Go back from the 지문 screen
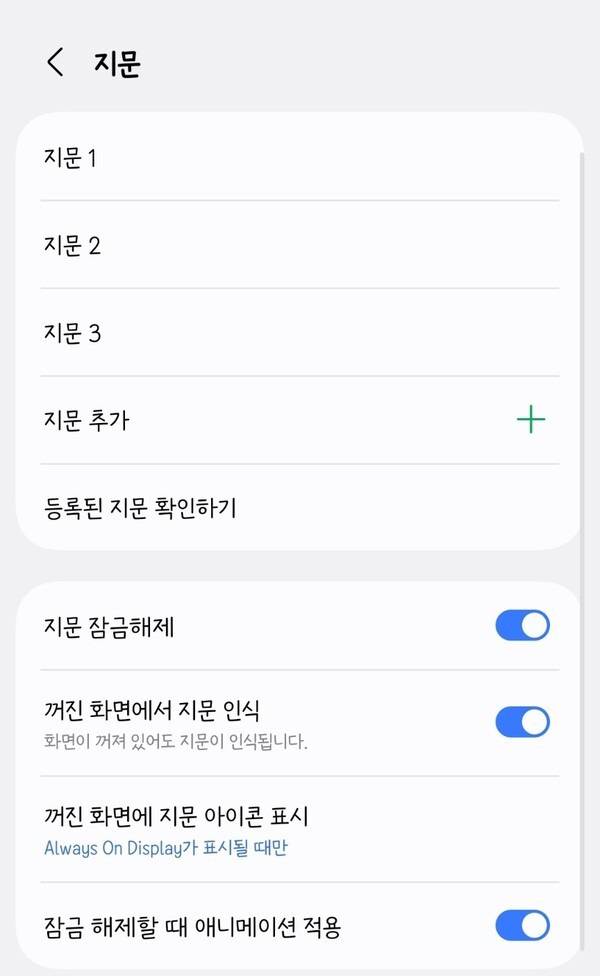This screenshot has height=976, width=600. (55, 63)
